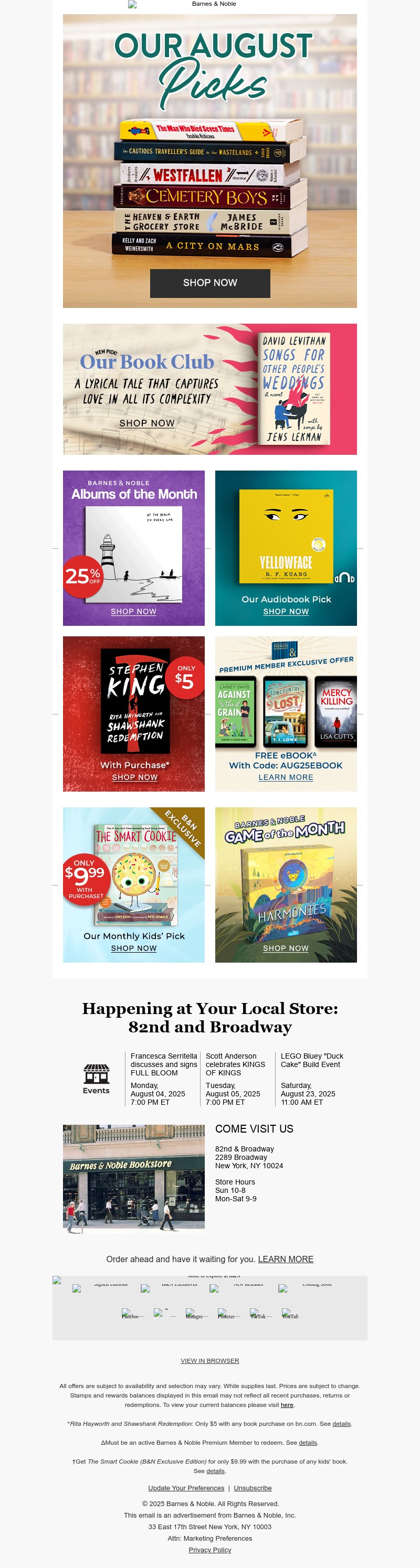
Task: Tap Shop Now on the August Picks banner
Action: [x=209, y=283]
